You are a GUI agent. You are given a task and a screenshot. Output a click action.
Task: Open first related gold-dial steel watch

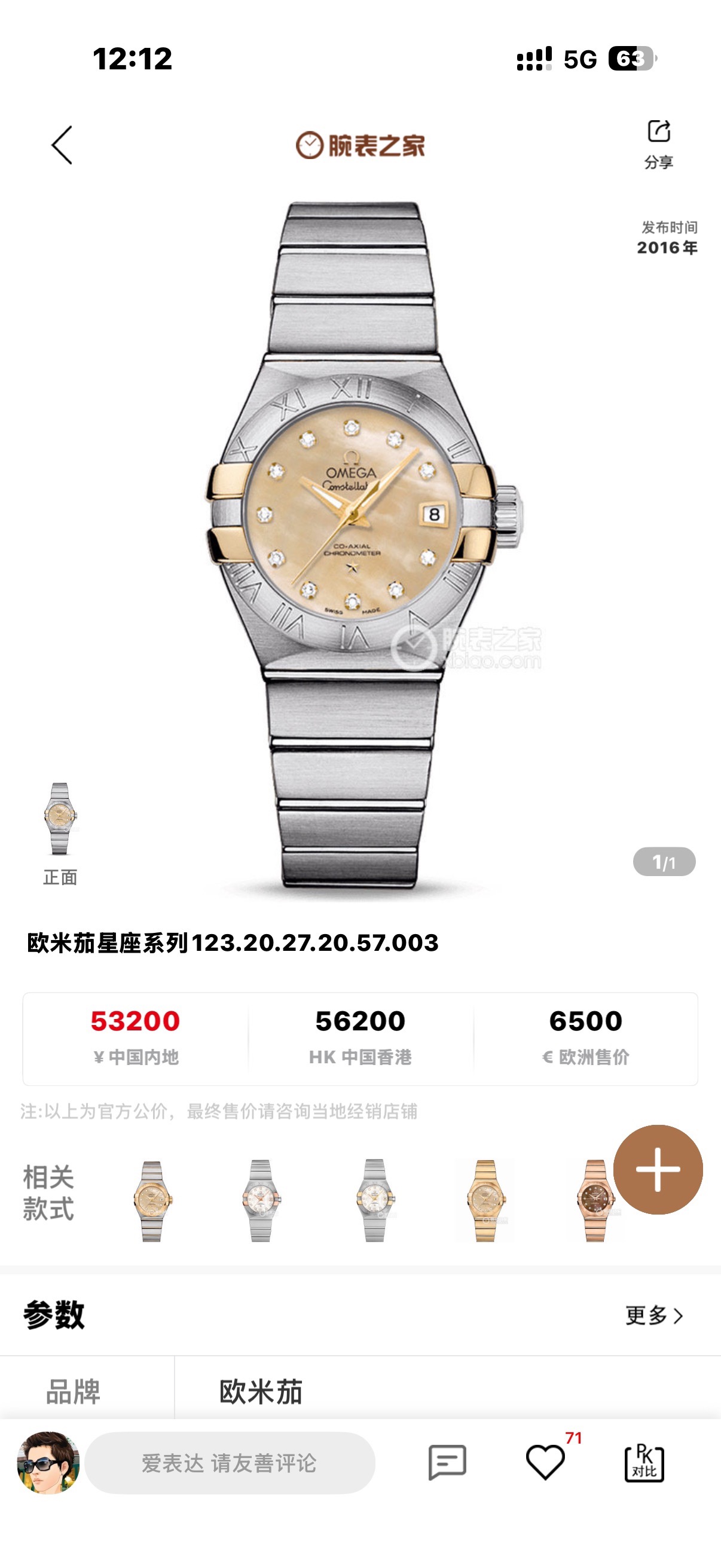[152, 1200]
